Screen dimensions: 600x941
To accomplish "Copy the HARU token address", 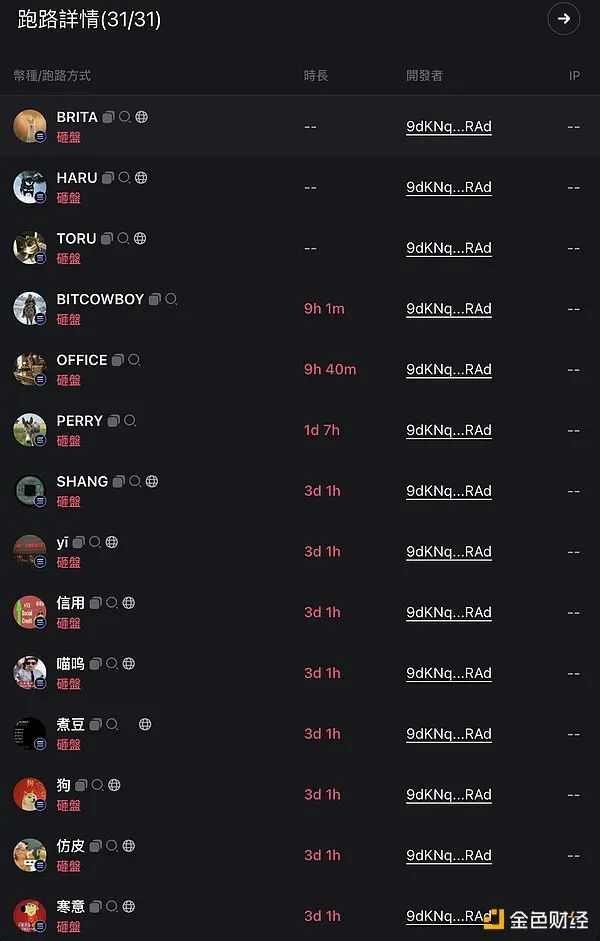I will click(x=108, y=178).
